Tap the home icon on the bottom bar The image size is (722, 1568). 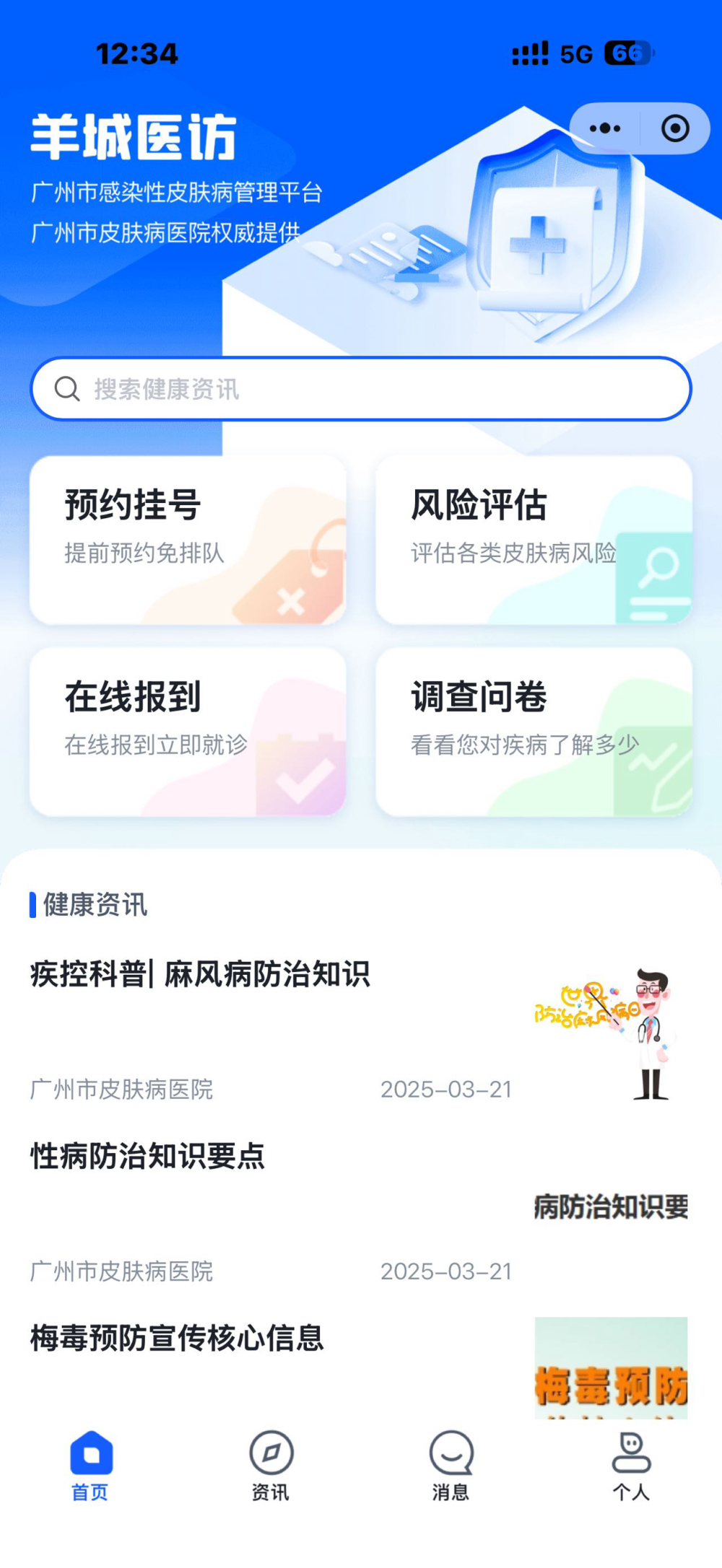90,1453
